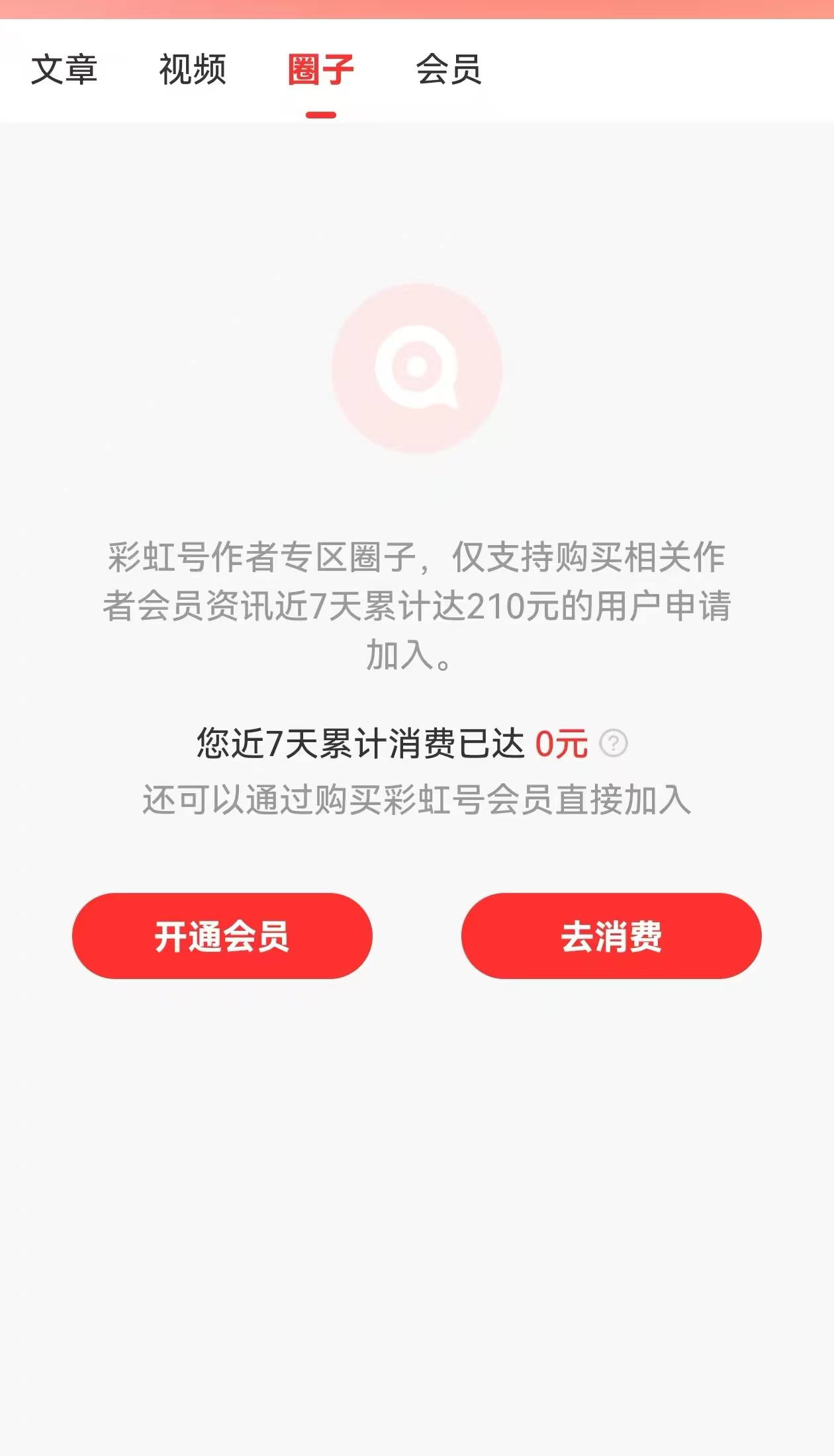The height and width of the screenshot is (1456, 834).
Task: Click the red 0元 consumption amount
Action: point(561,744)
